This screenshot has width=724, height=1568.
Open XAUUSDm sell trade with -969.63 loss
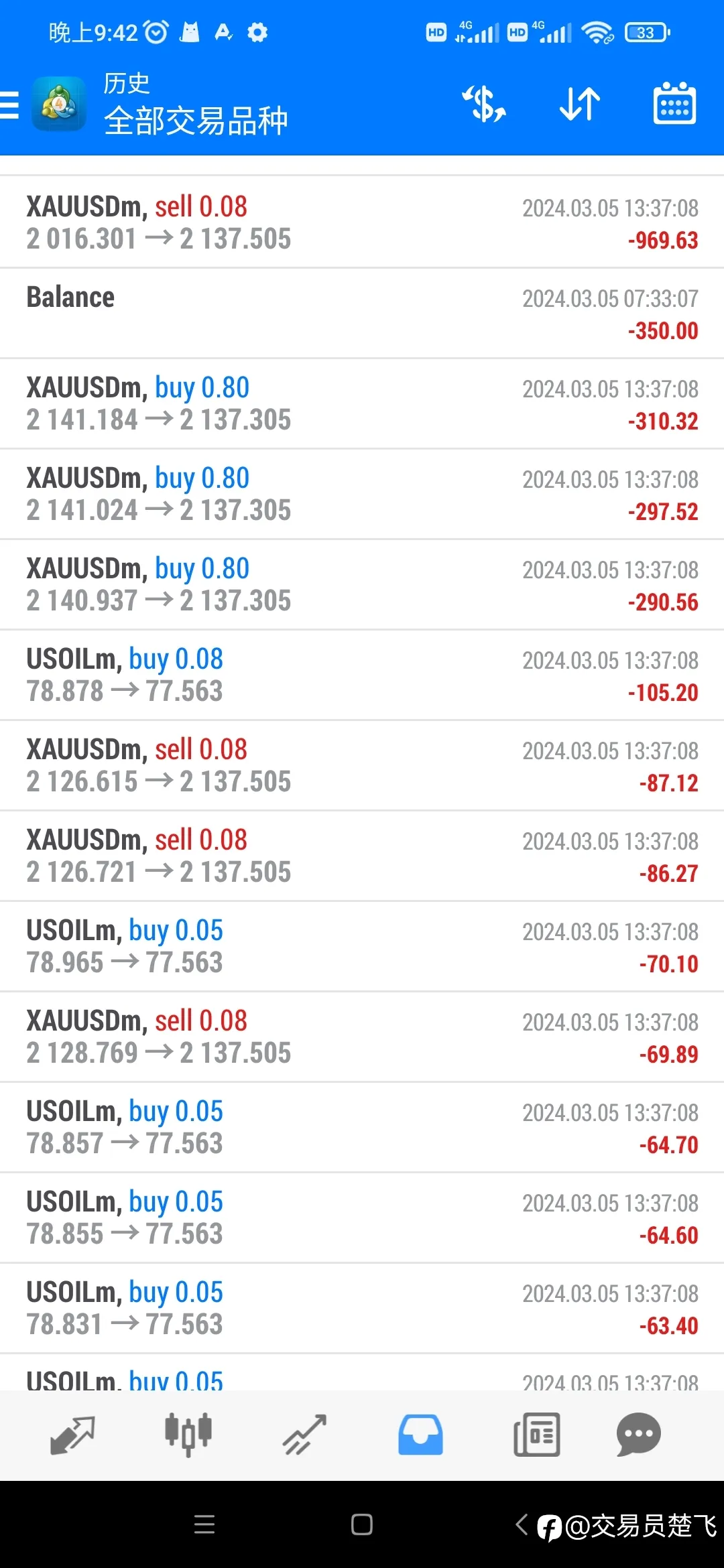point(362,222)
